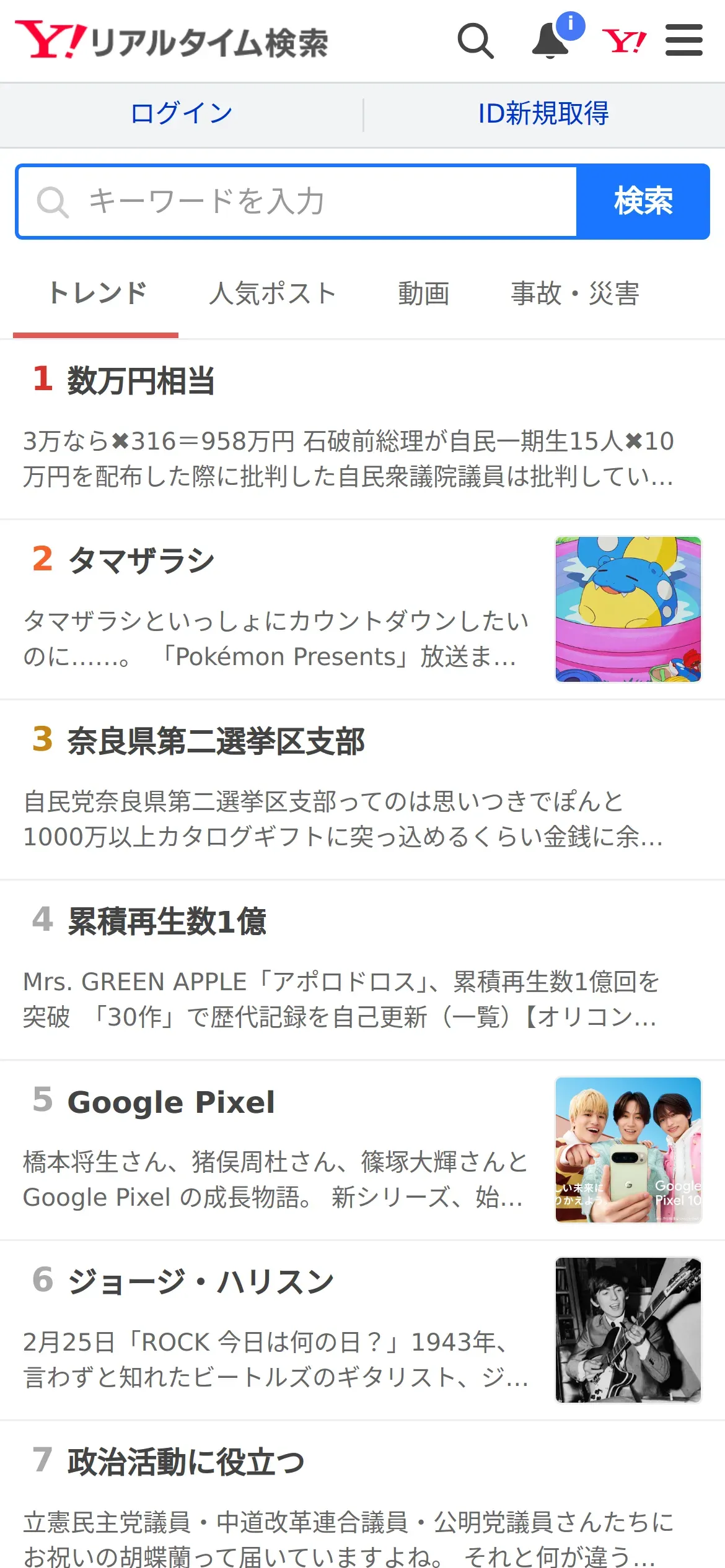This screenshot has height=1568, width=725.
Task: Tap the blue 検索 button
Action: (x=643, y=201)
